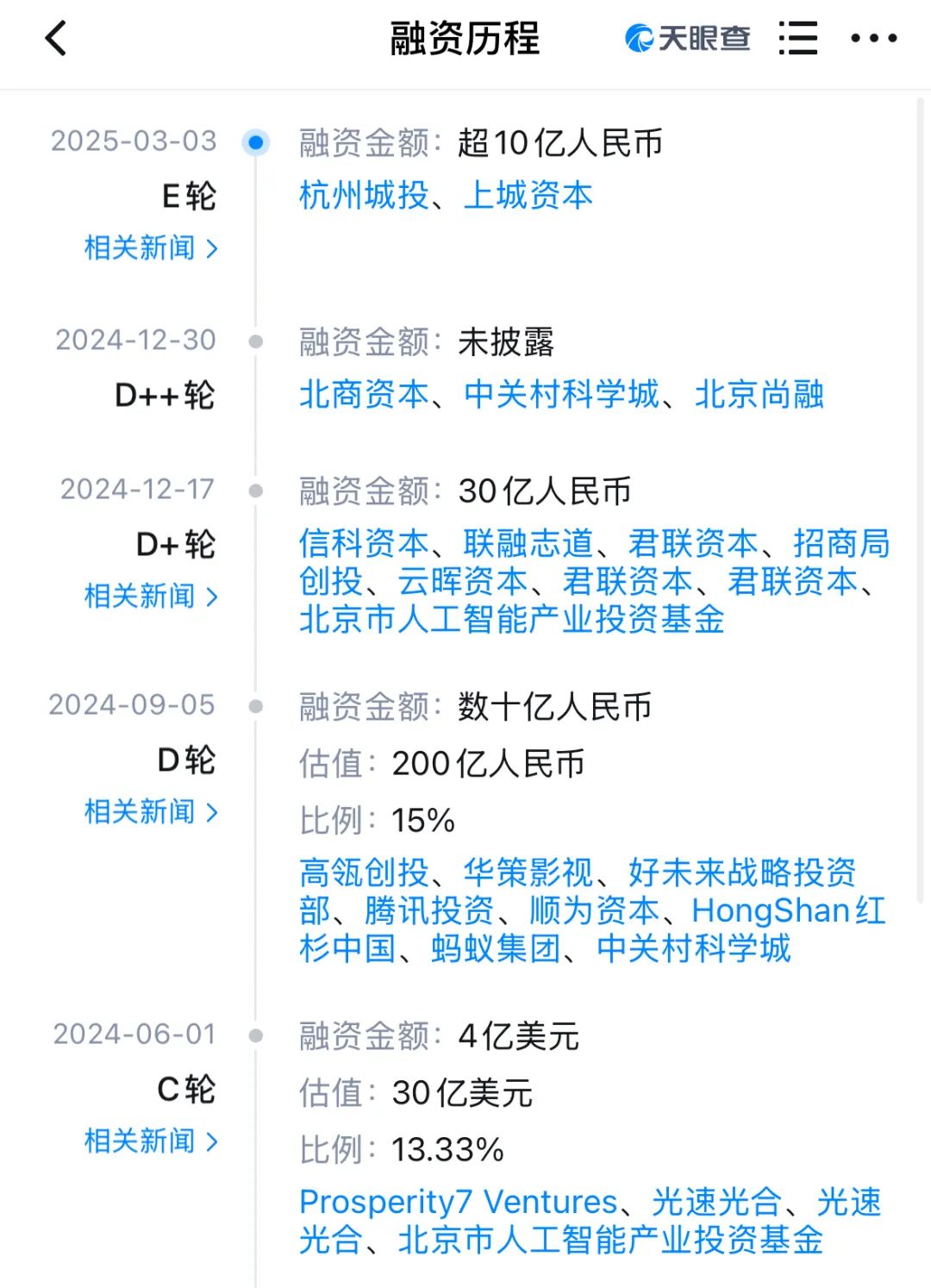Open the list menu icon in header
Screen dimensions: 931x1288
(797, 39)
